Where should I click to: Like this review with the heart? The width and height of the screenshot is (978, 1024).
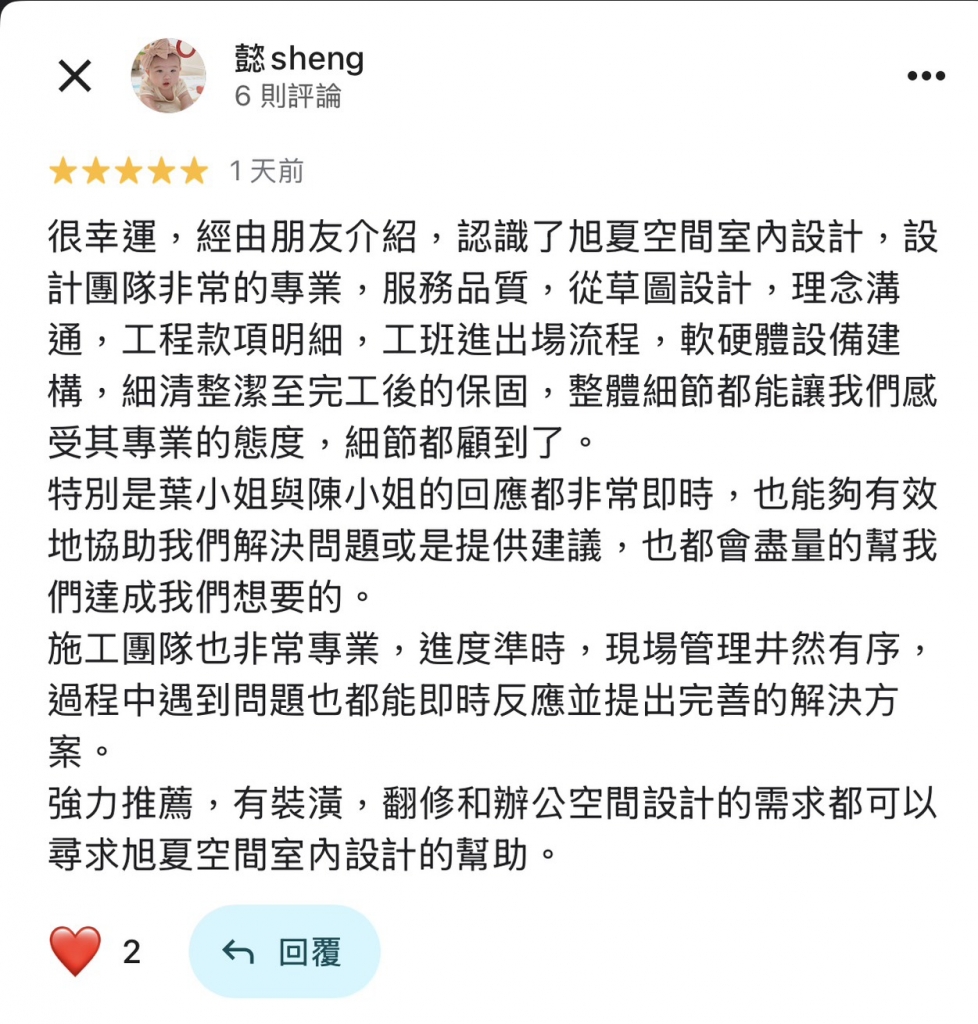point(75,951)
